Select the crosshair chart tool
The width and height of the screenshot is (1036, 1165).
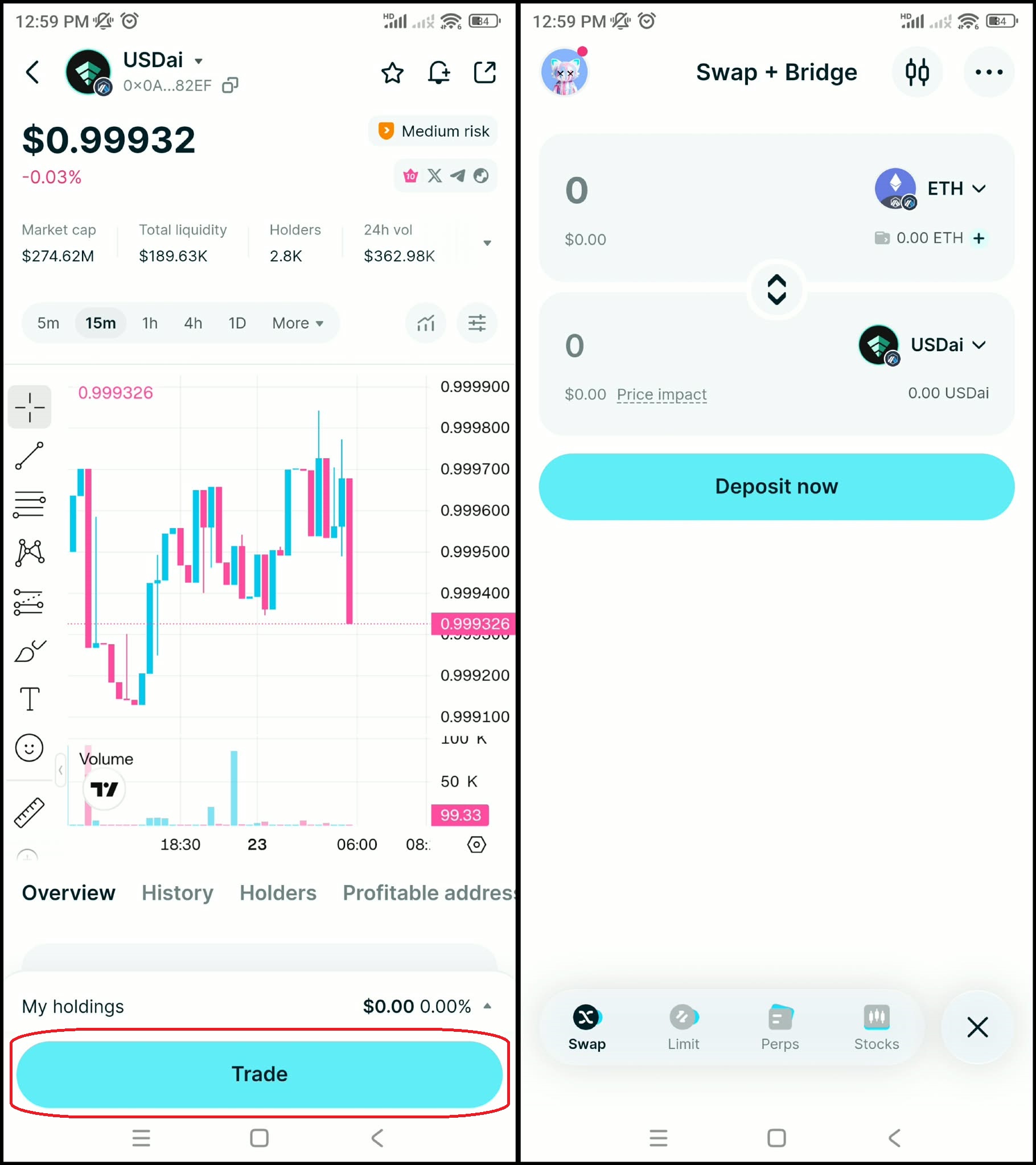click(x=30, y=407)
